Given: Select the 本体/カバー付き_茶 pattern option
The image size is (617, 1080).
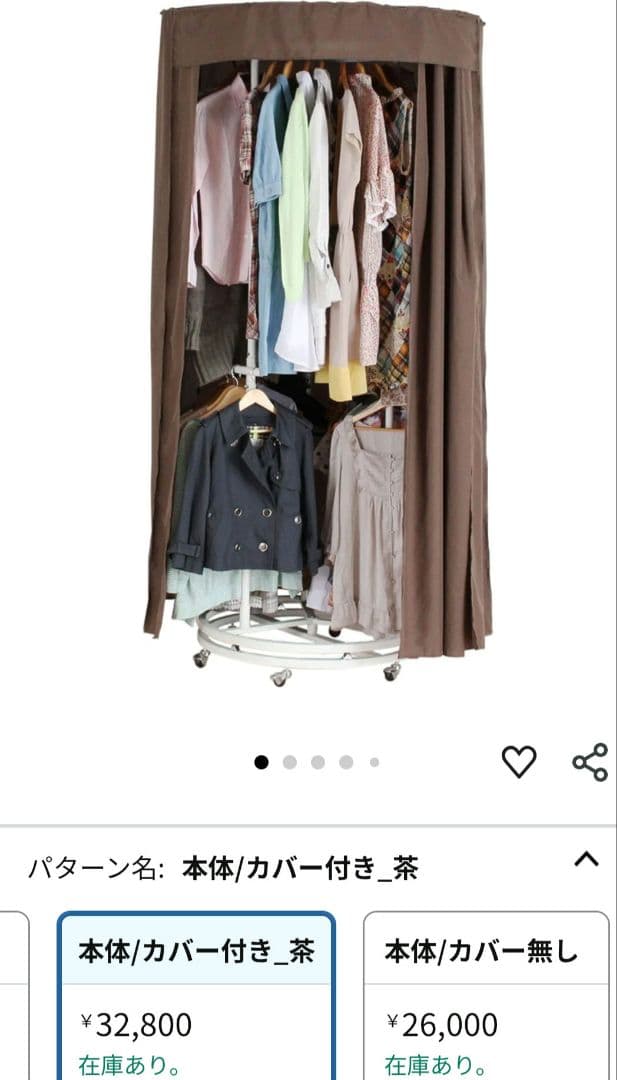Looking at the screenshot, I should (x=196, y=995).
